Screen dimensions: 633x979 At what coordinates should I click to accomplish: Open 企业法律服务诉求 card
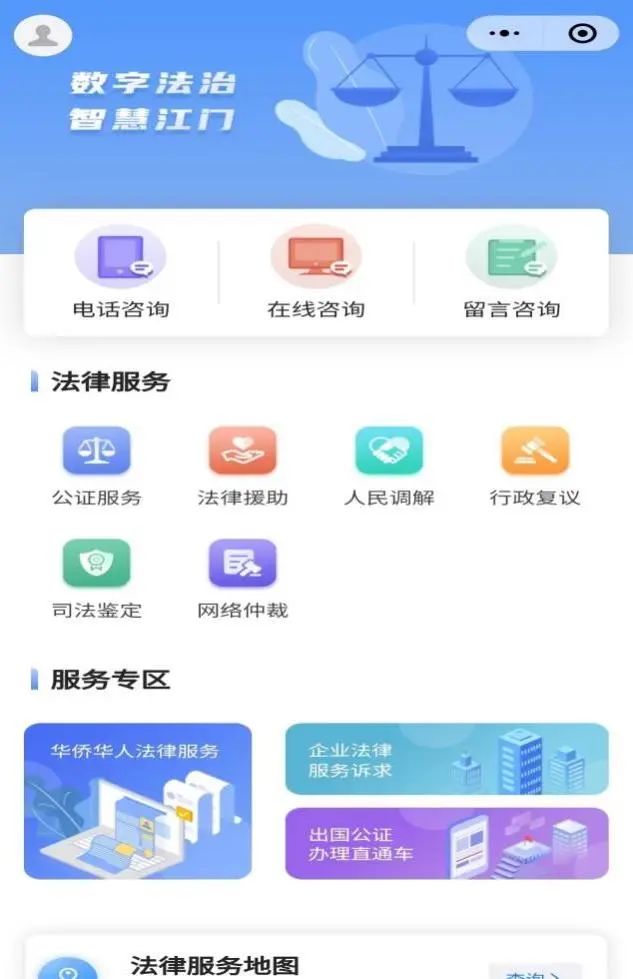pyautogui.click(x=446, y=759)
